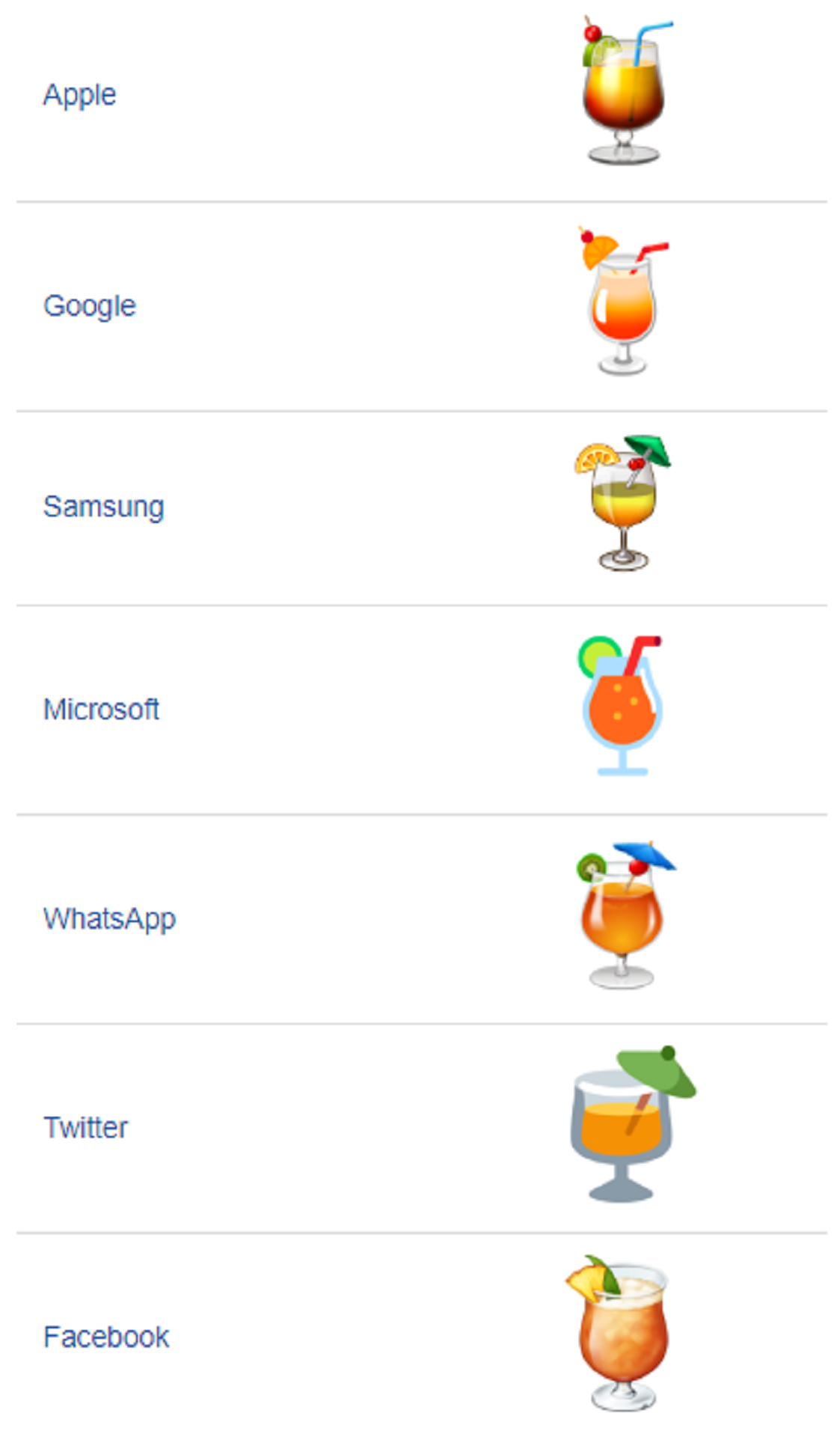The width and height of the screenshot is (840, 1437).
Task: Tap the Twitter link
Action: click(85, 1127)
